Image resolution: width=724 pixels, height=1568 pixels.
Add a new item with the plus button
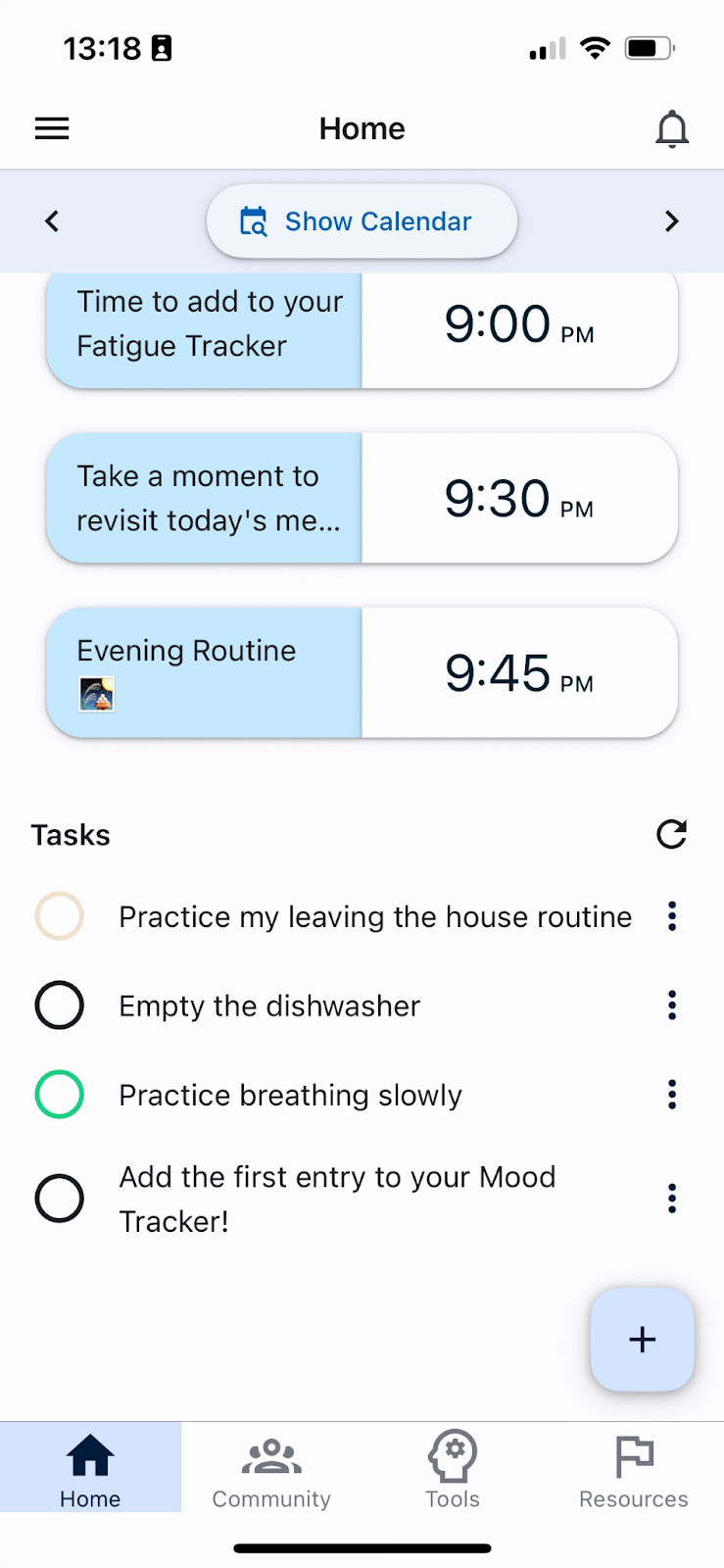pyautogui.click(x=643, y=1340)
